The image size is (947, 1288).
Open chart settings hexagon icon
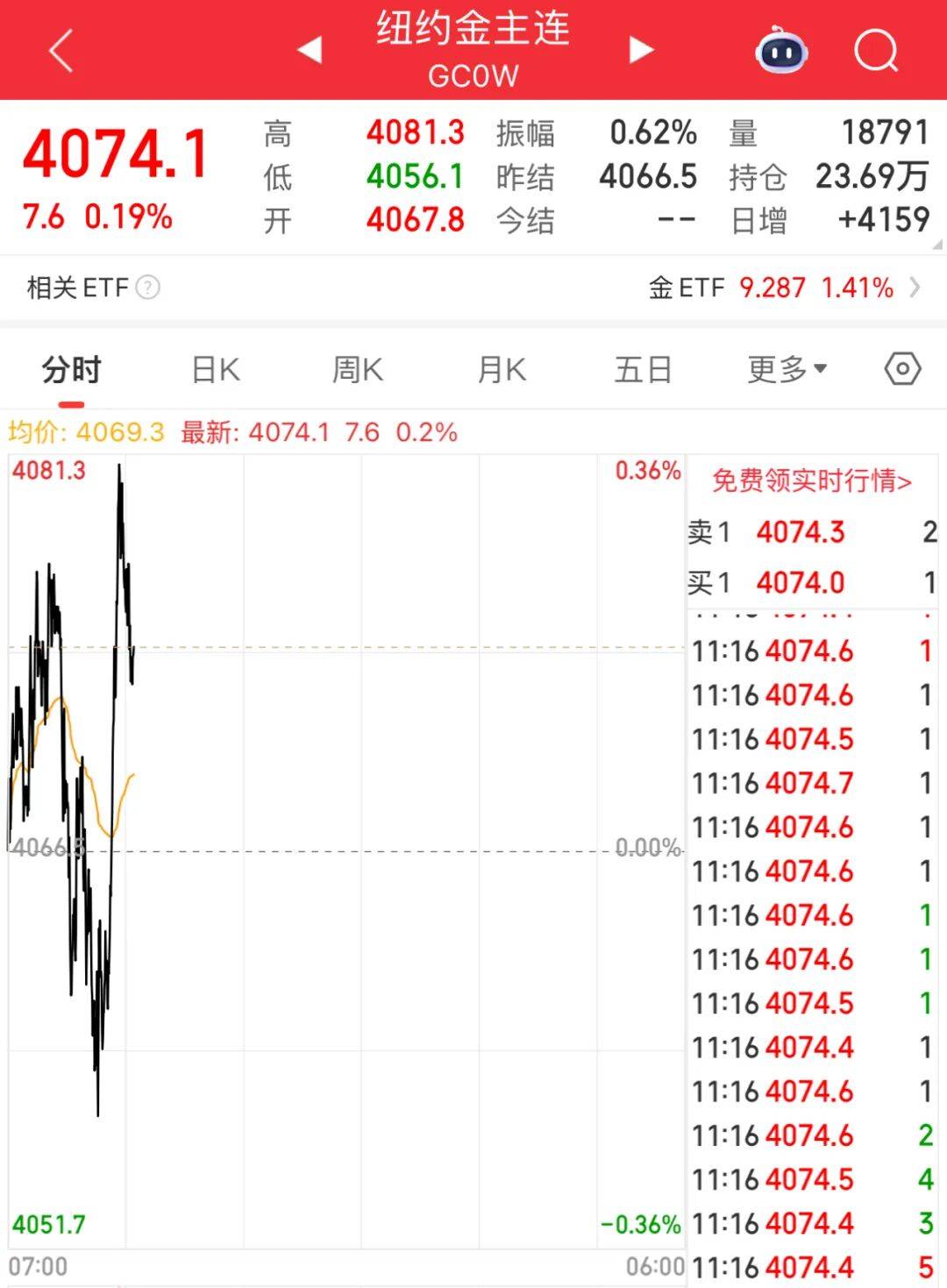(x=902, y=369)
